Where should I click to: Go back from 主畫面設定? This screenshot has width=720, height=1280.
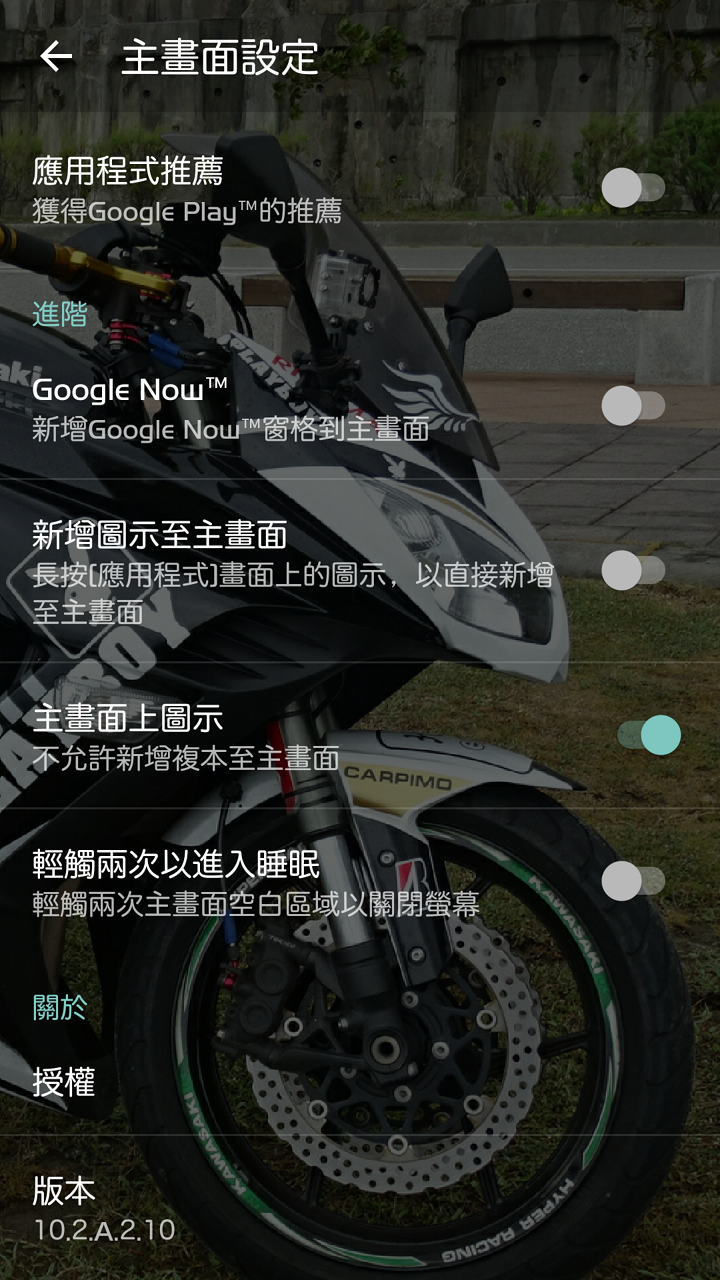(56, 57)
